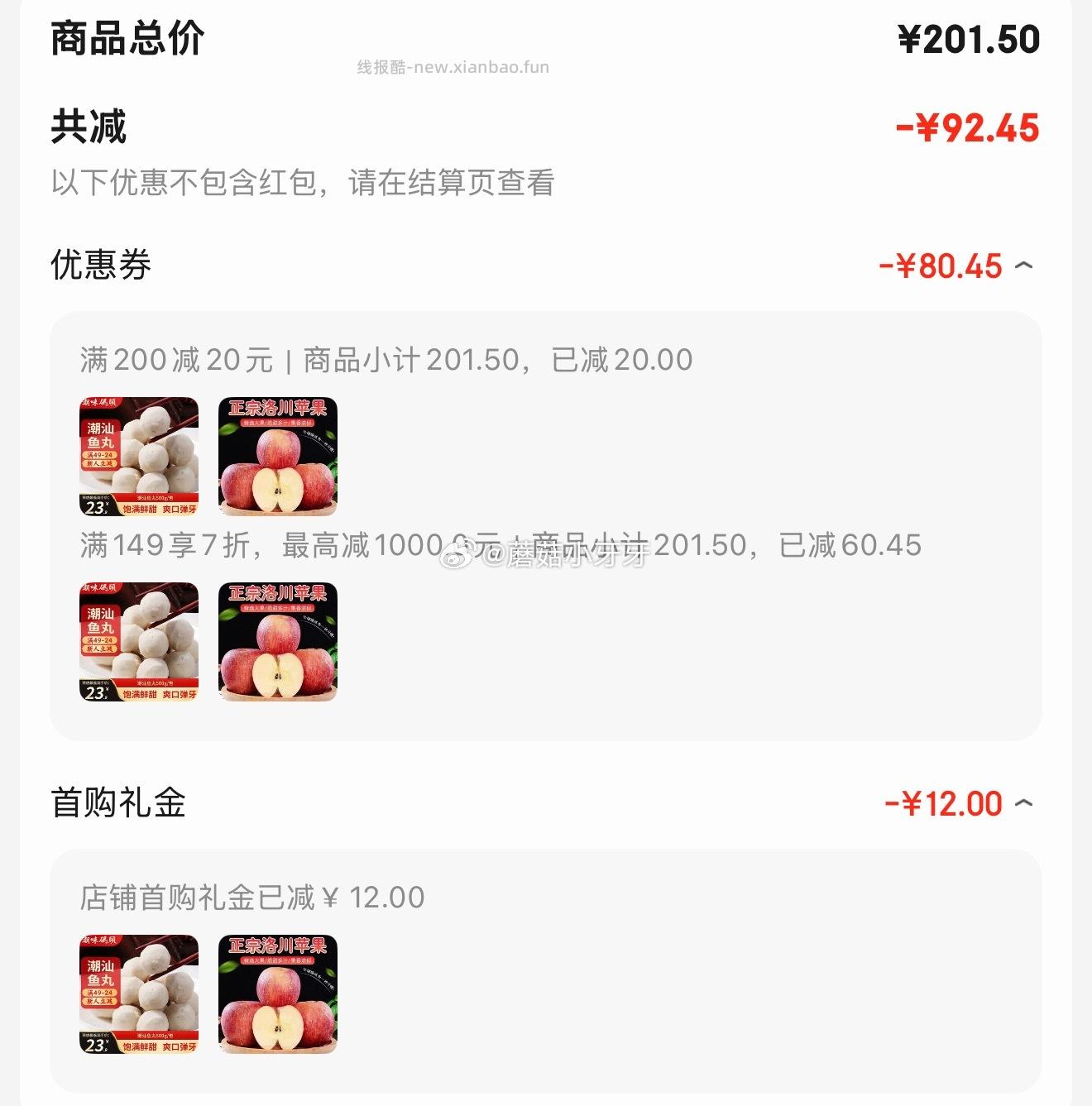The width and height of the screenshot is (1092, 1106).
Task: Click the -¥12.00 first purchase discount amount
Action: 943,802
